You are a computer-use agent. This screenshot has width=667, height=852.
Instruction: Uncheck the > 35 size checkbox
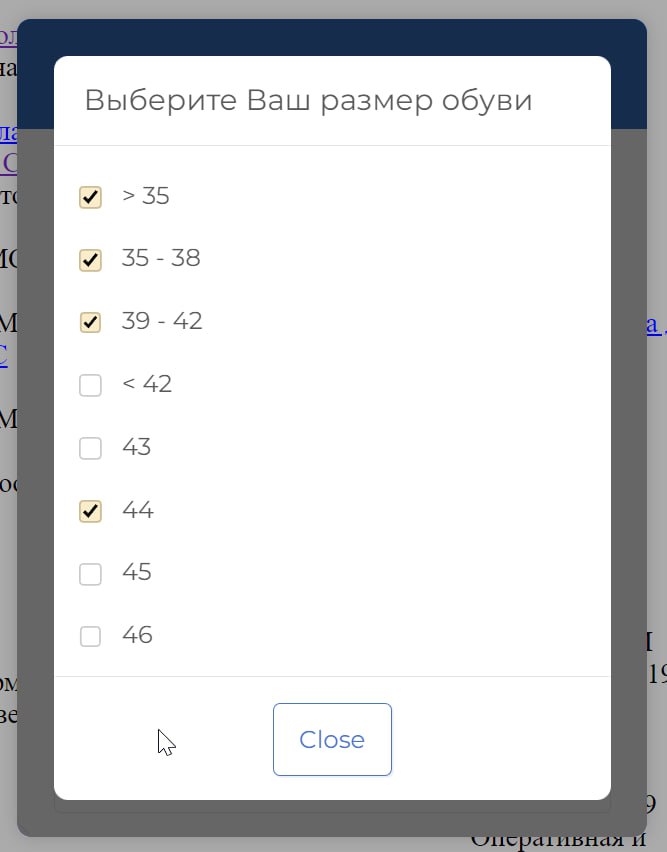pos(90,197)
